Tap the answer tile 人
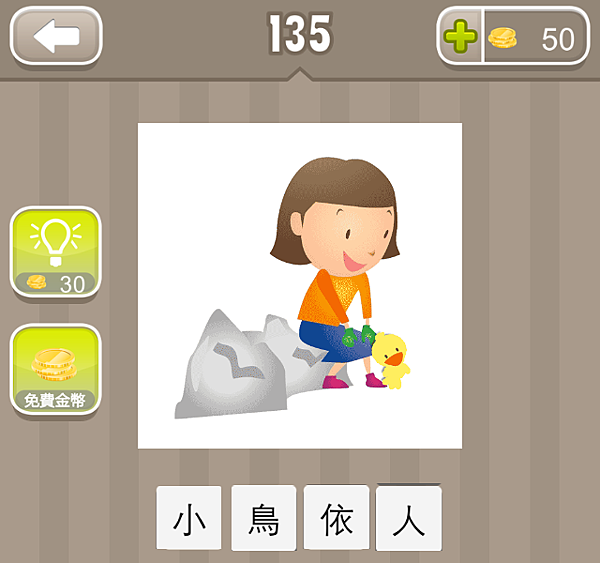 408,518
